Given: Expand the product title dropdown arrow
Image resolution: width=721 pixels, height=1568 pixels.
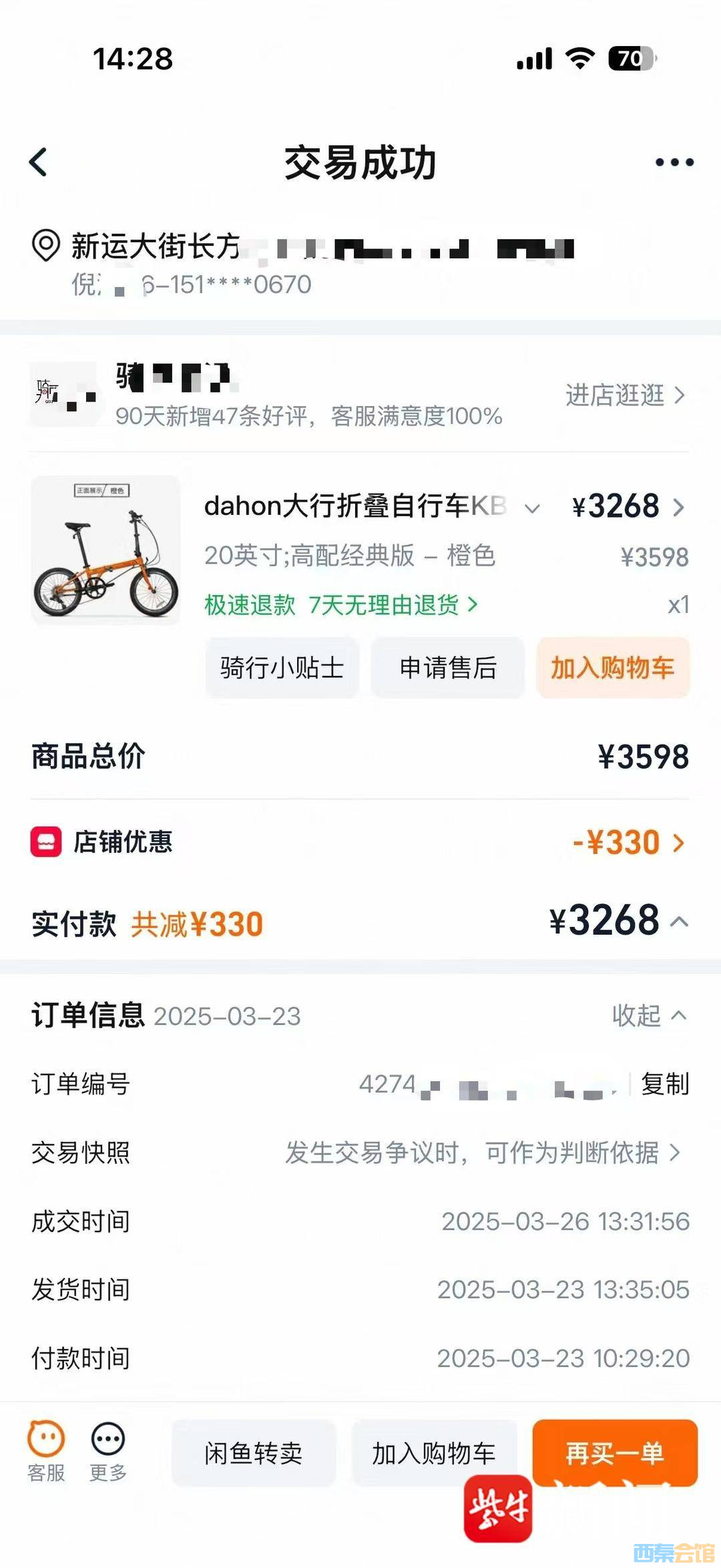Looking at the screenshot, I should [x=532, y=509].
